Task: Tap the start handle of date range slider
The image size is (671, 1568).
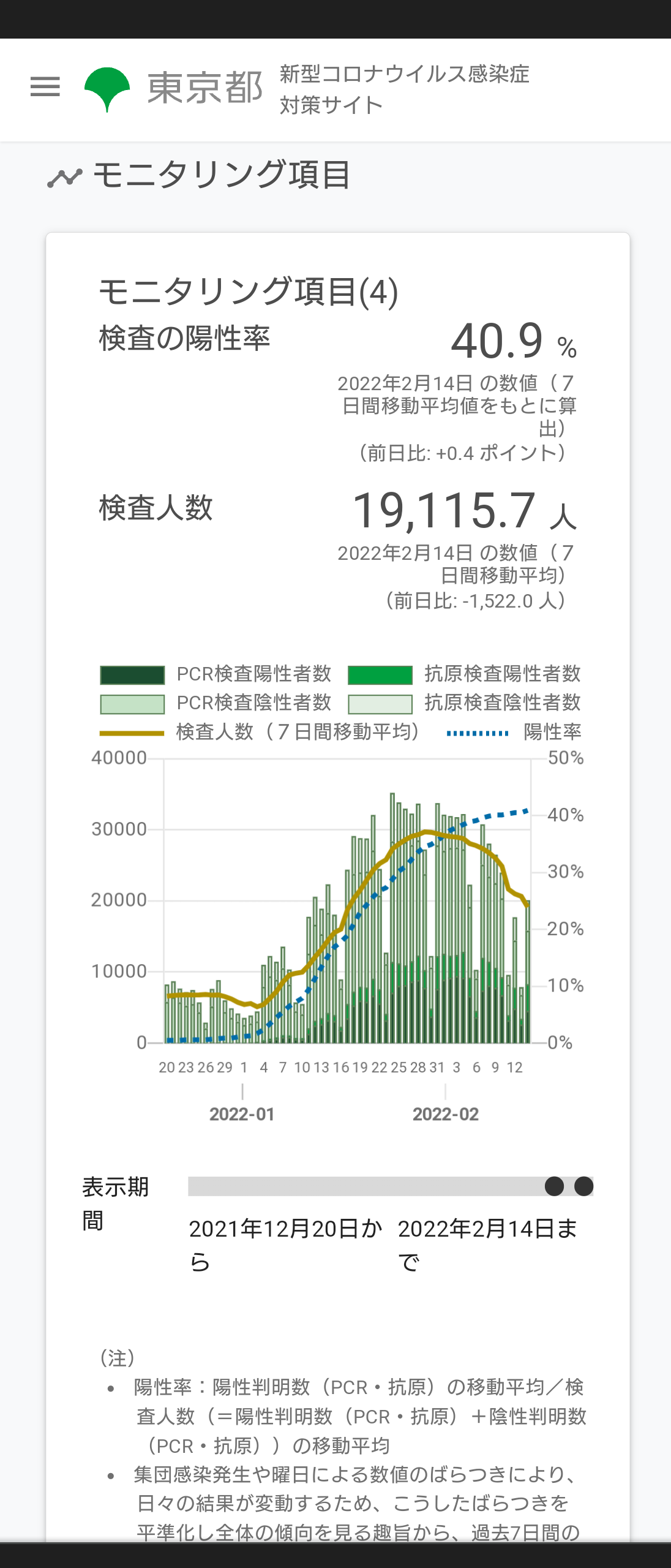Action: coord(554,1186)
